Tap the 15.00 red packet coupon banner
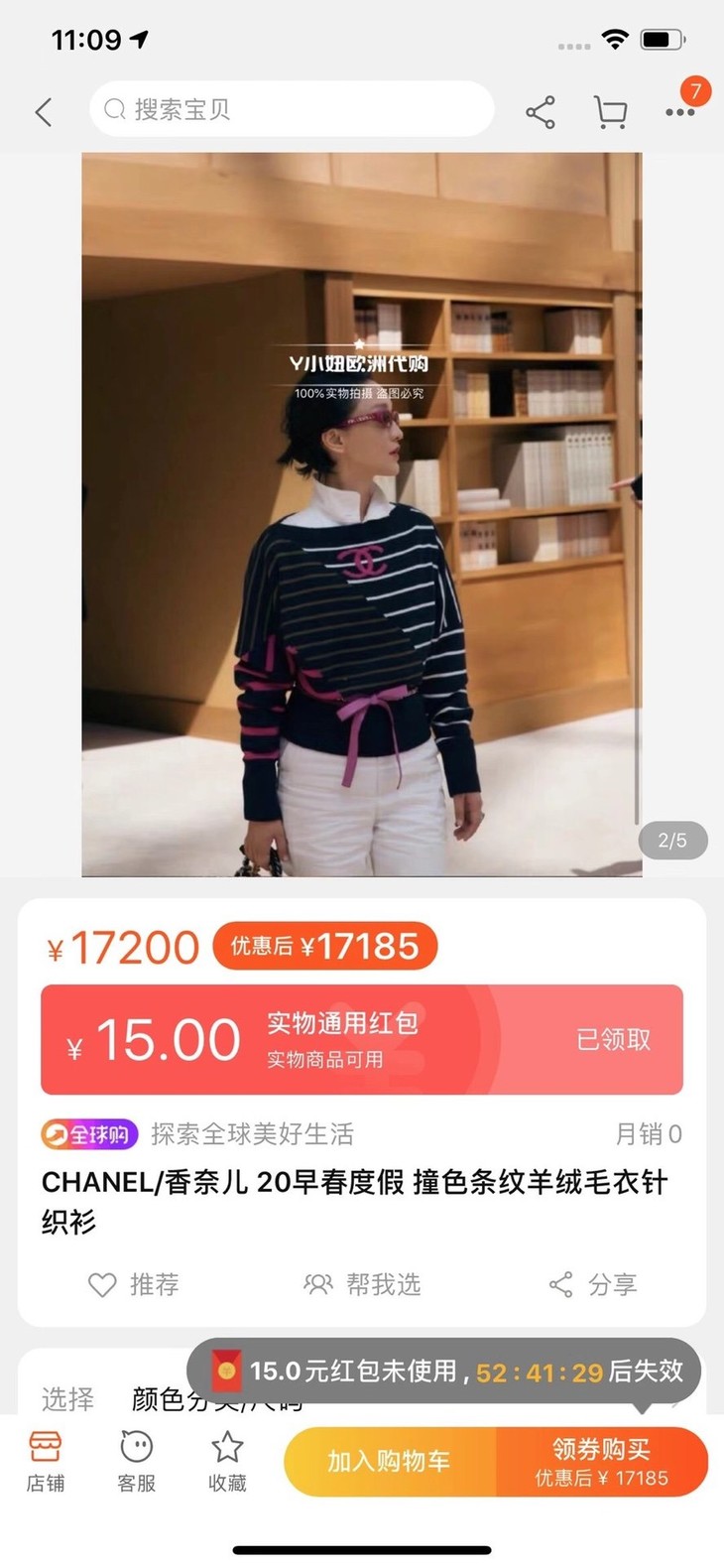The height and width of the screenshot is (1568, 724). coord(362,1039)
